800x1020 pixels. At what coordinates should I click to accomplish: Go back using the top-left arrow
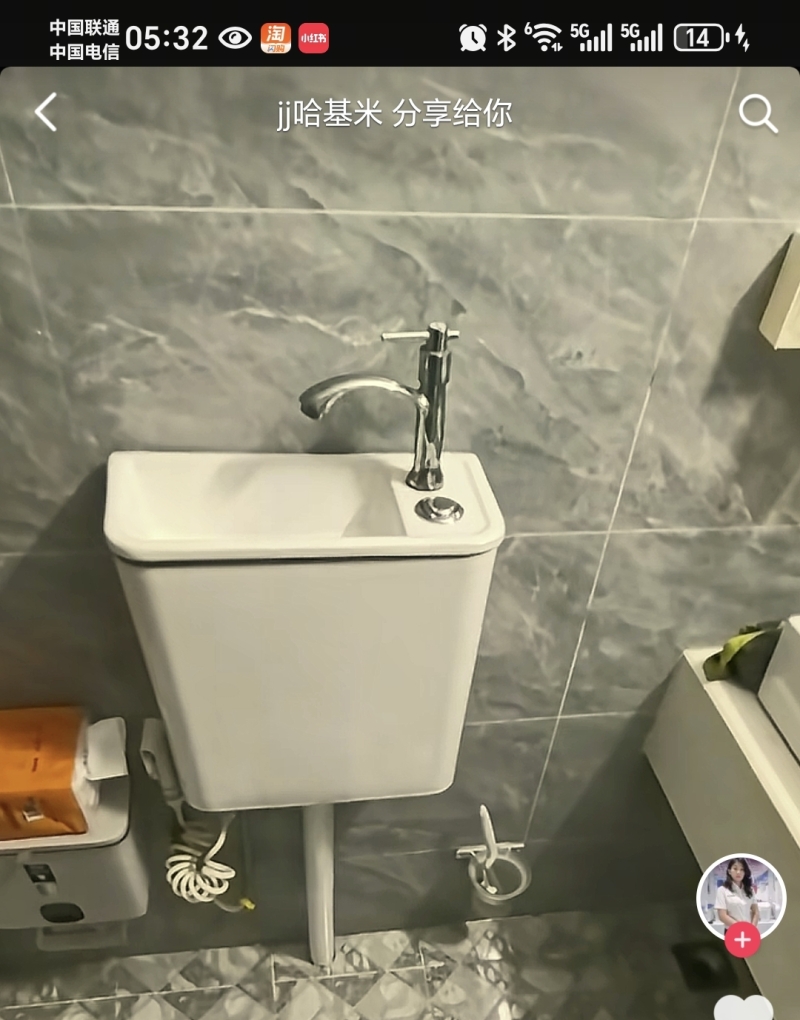click(46, 112)
